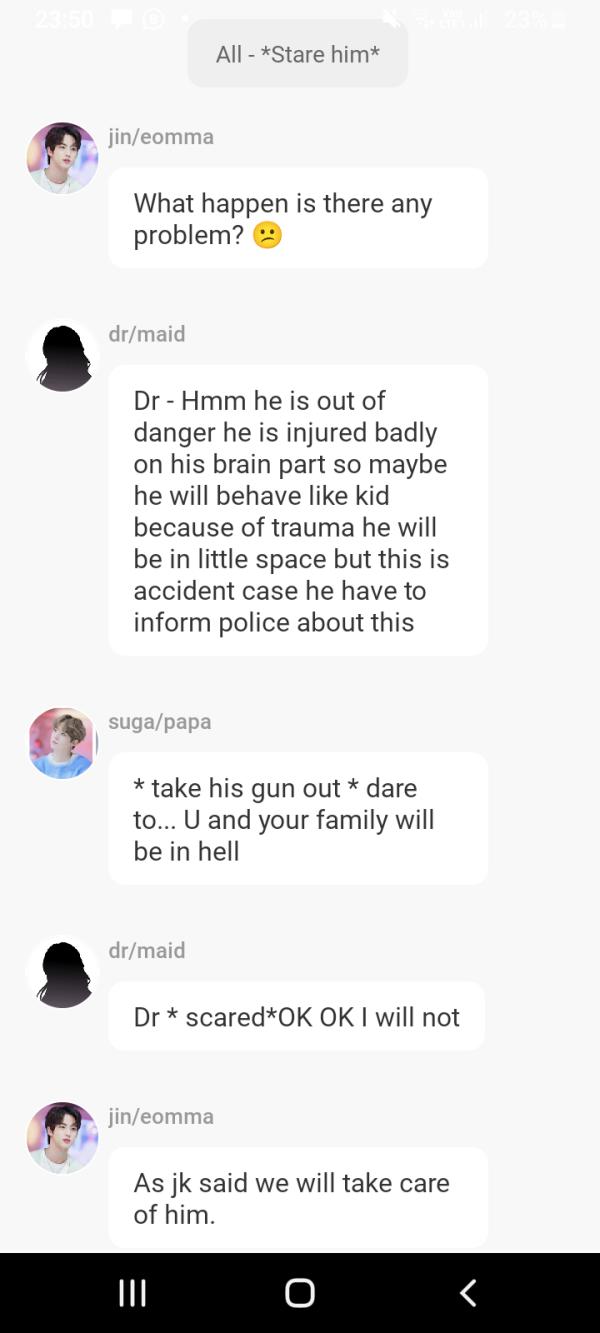
Task: Return to the home screen
Action: coord(300,1292)
